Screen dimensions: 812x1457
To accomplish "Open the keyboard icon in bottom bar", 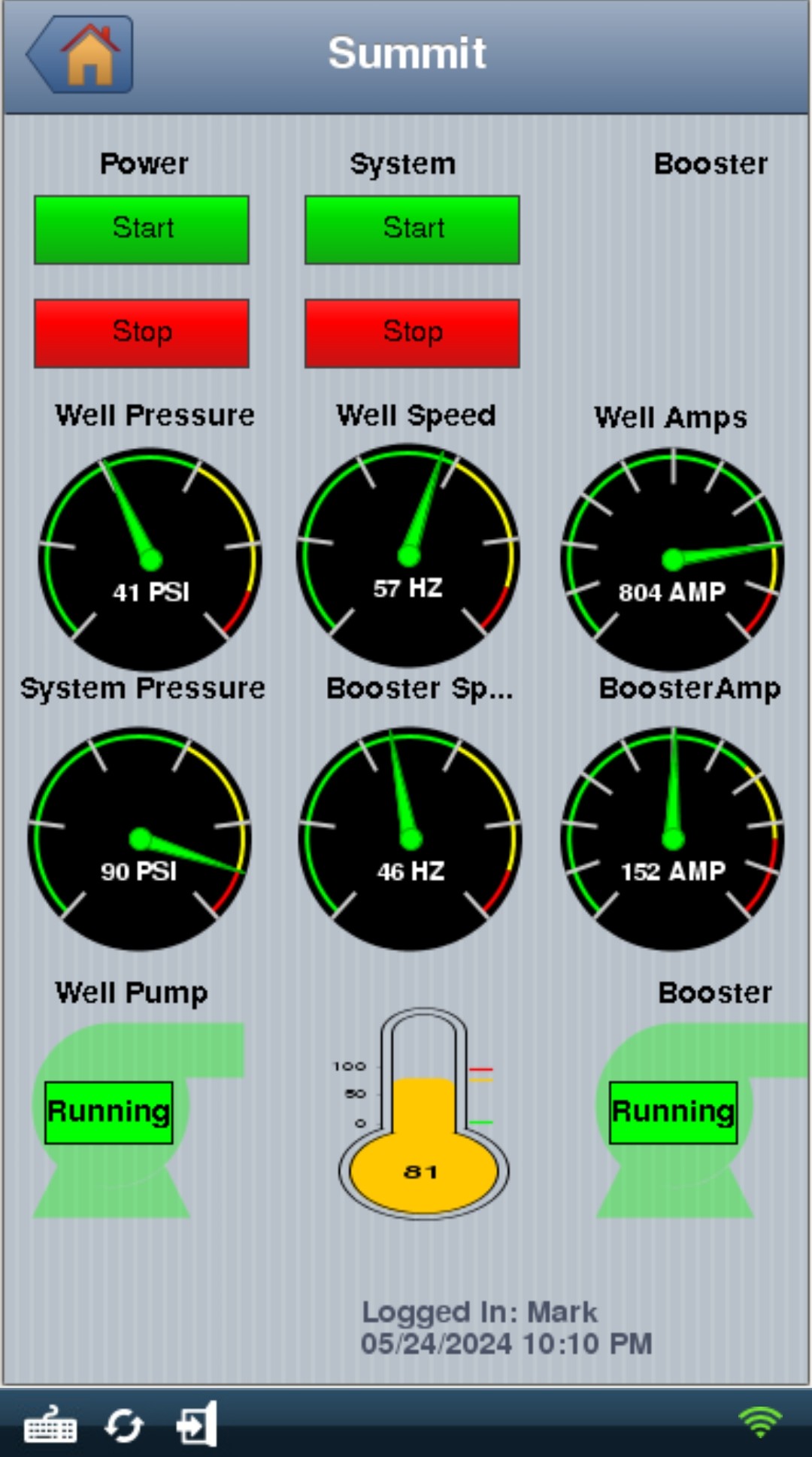I will (x=50, y=1424).
